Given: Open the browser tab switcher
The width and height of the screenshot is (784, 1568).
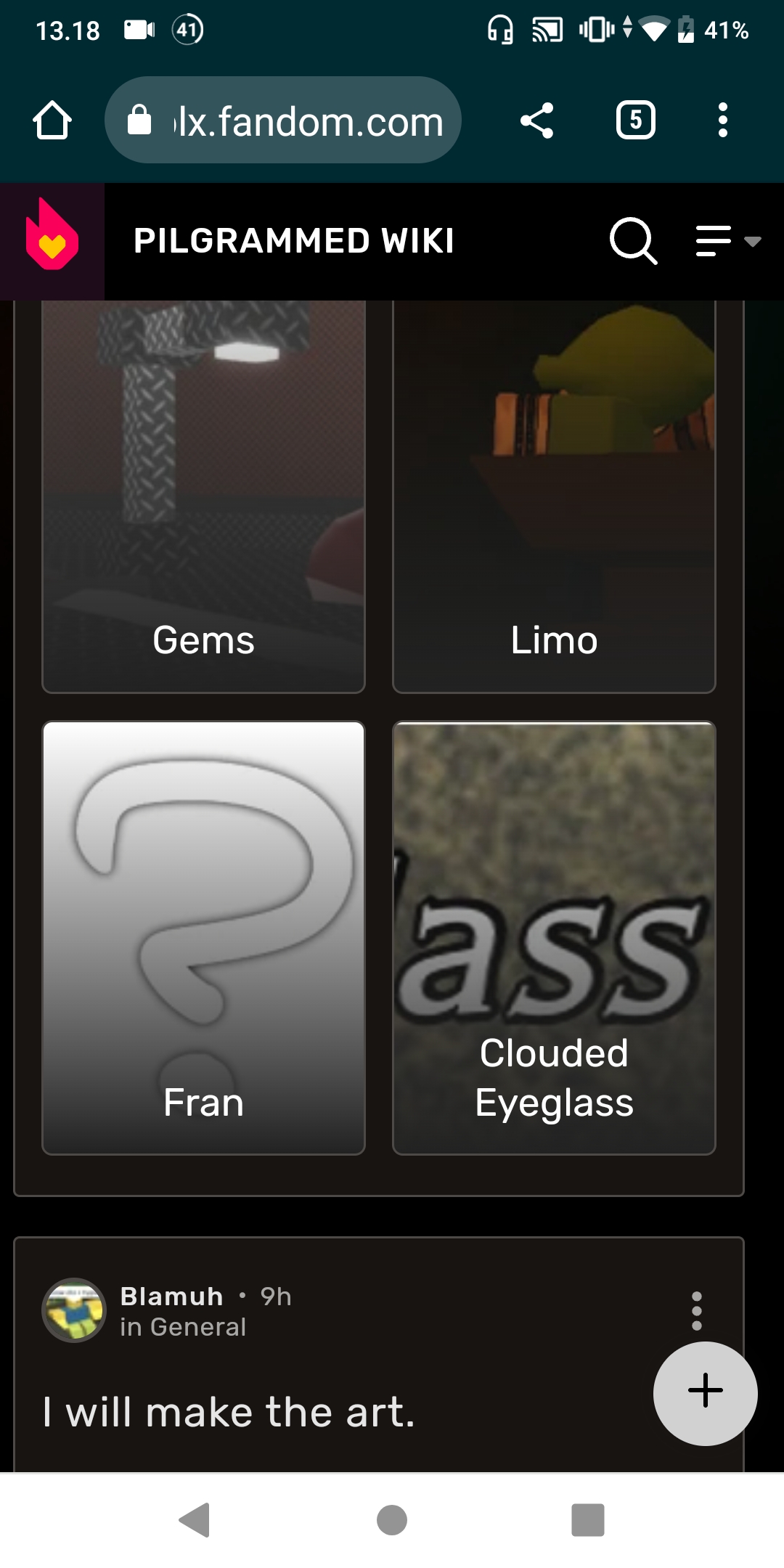Looking at the screenshot, I should pos(636,120).
